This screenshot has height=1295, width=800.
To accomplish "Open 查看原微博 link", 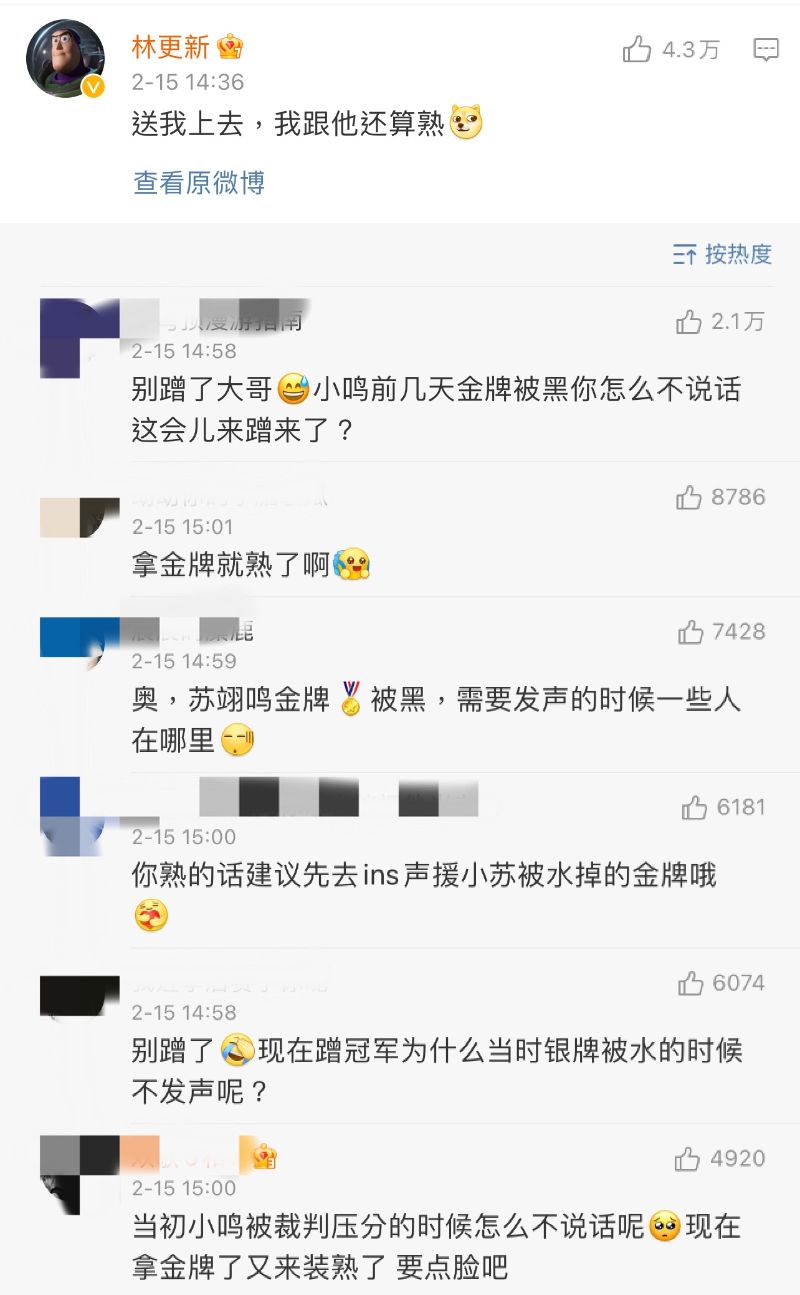I will (199, 183).
